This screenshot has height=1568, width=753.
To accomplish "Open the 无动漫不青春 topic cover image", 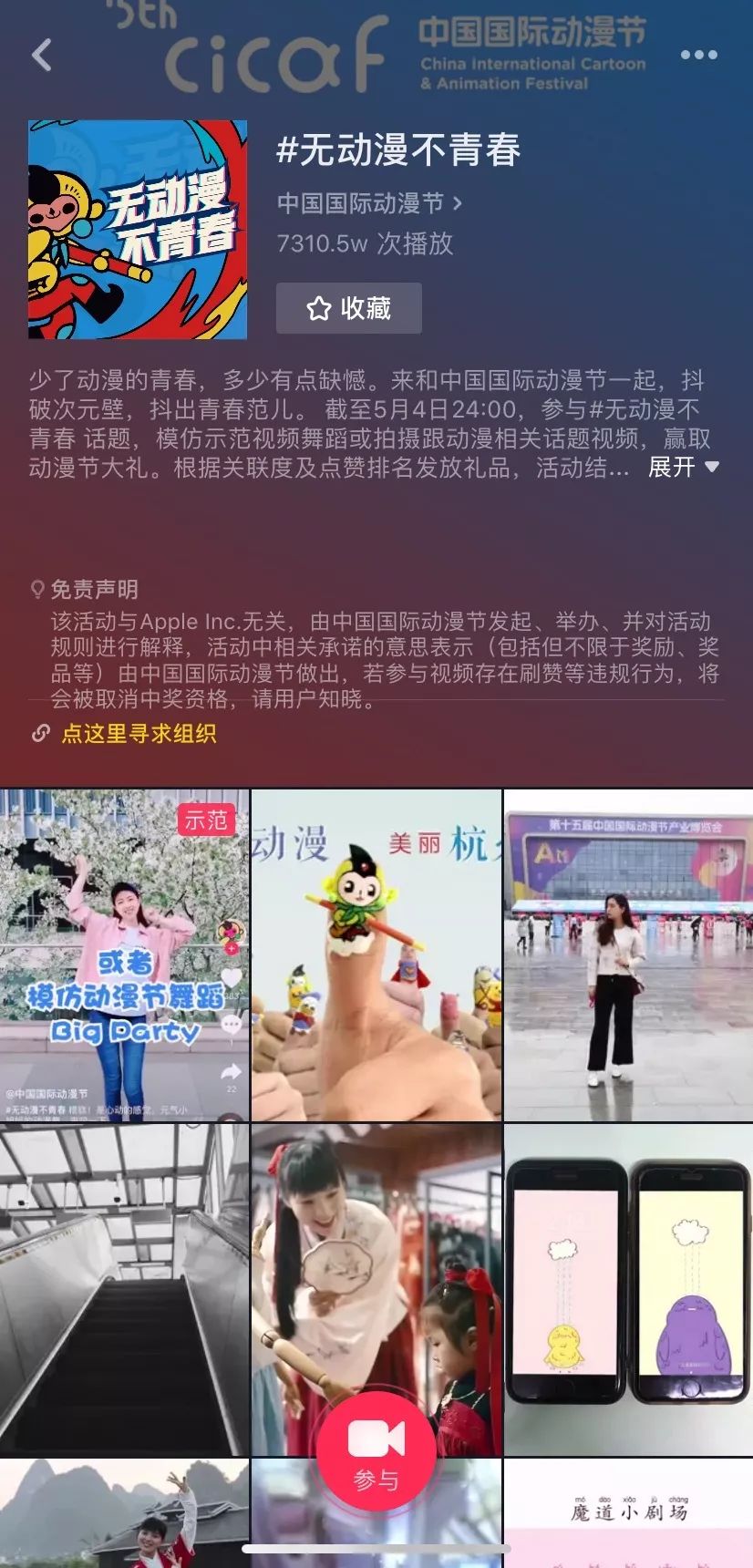I will click(138, 230).
